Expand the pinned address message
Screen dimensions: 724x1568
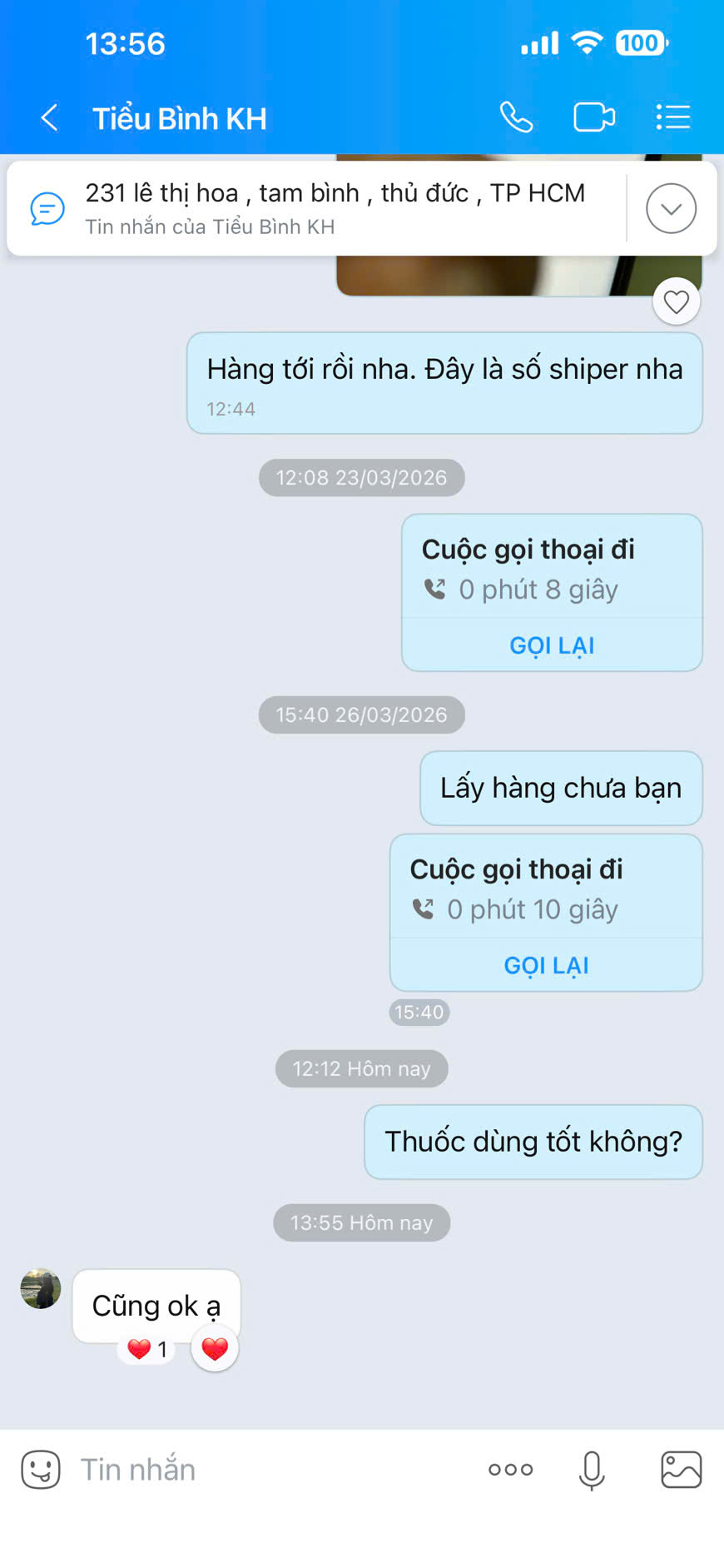point(671,208)
